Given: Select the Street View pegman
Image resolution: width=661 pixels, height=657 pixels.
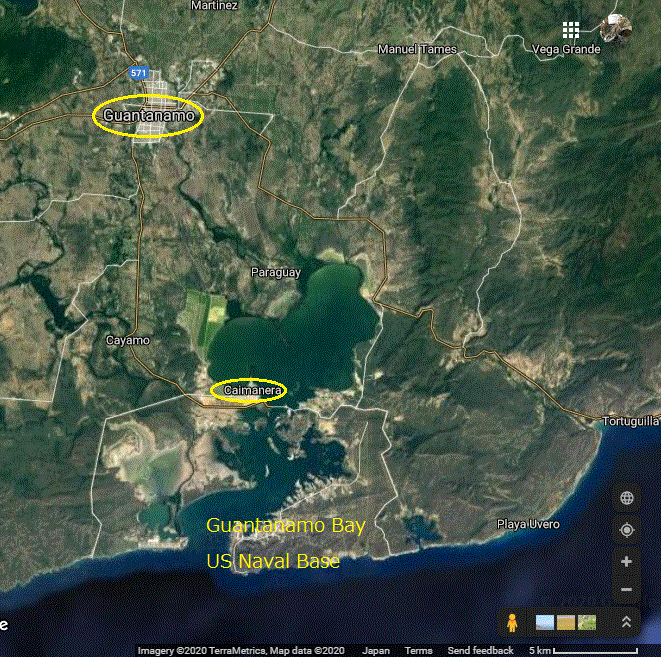Looking at the screenshot, I should (x=512, y=622).
